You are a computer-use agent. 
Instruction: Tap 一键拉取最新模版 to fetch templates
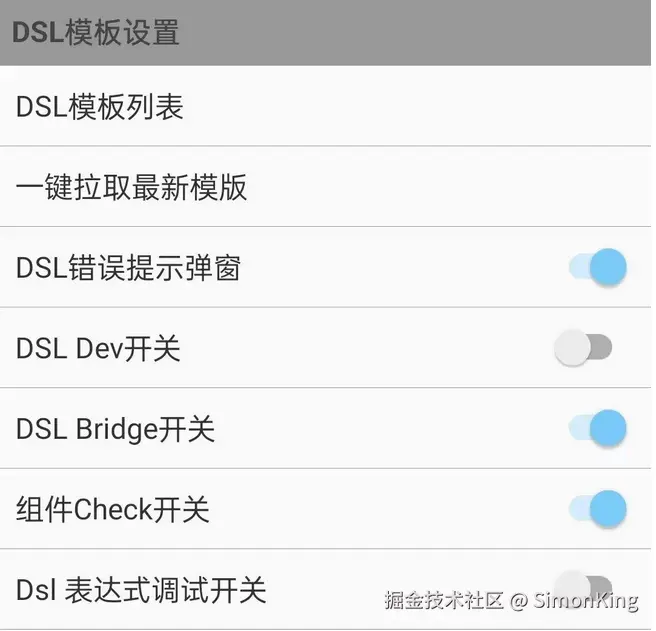pos(132,187)
